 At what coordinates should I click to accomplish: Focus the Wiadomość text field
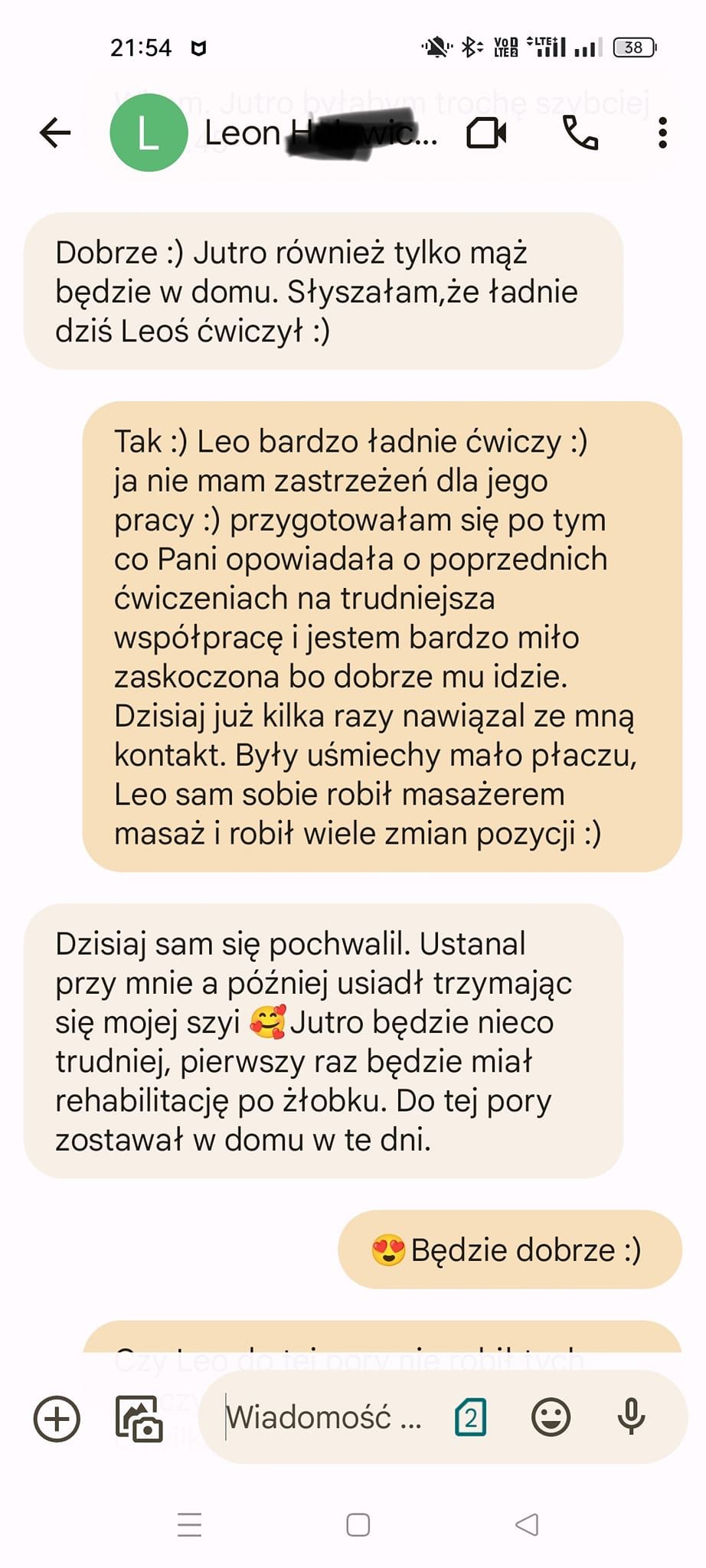pyautogui.click(x=323, y=1418)
